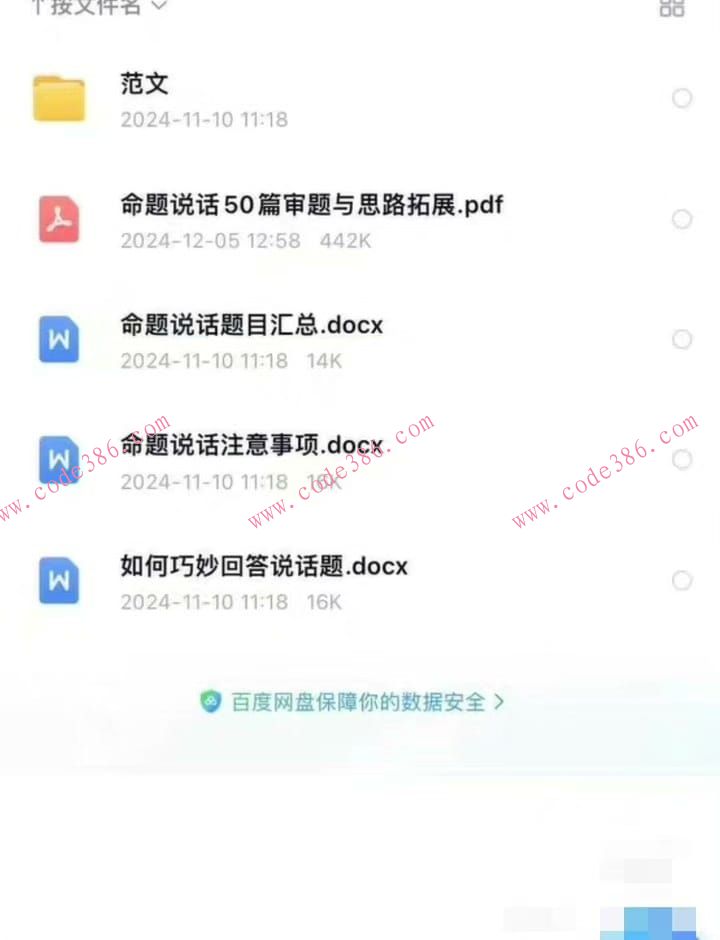Click the Word icon for 命题说话题目汇总
Viewport: 720px width, 940px height.
pos(58,339)
